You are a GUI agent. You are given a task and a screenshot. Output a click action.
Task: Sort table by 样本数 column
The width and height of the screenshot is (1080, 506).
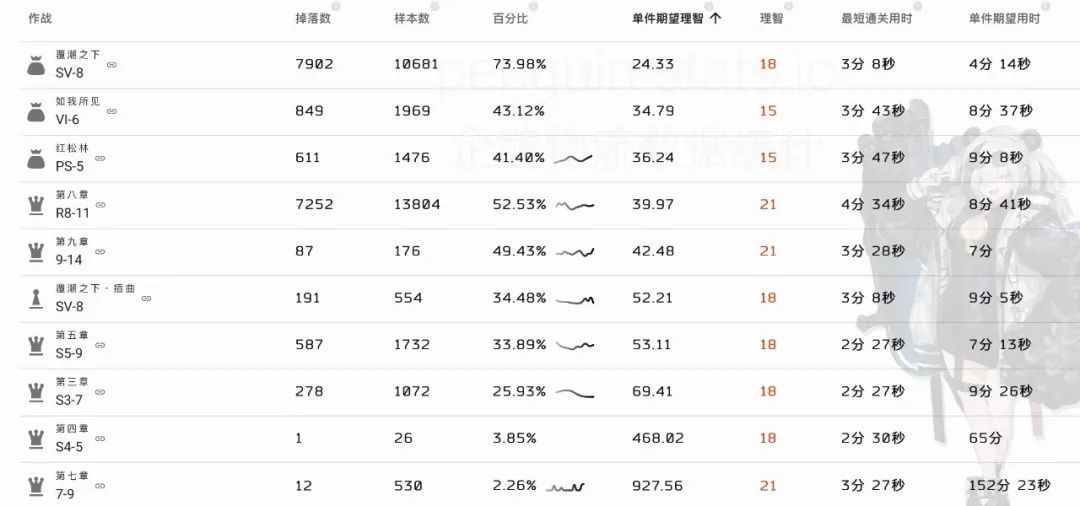[x=411, y=19]
